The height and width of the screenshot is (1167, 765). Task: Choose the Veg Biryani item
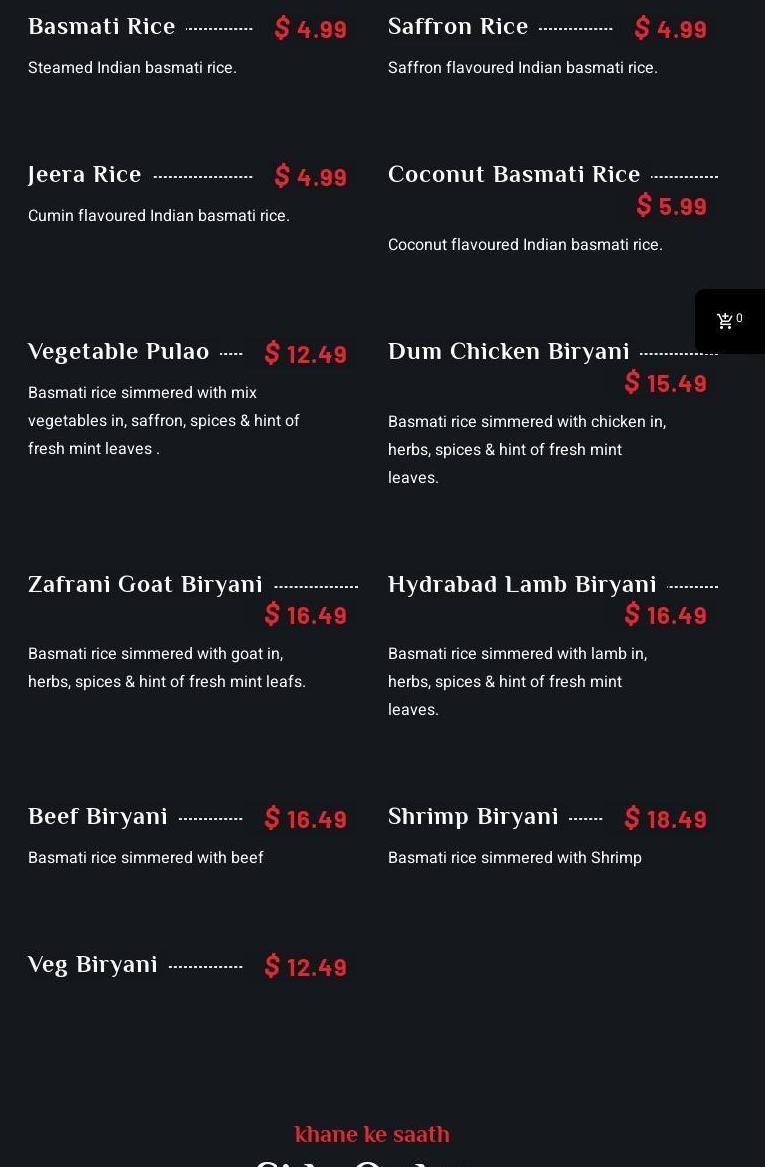[93, 965]
